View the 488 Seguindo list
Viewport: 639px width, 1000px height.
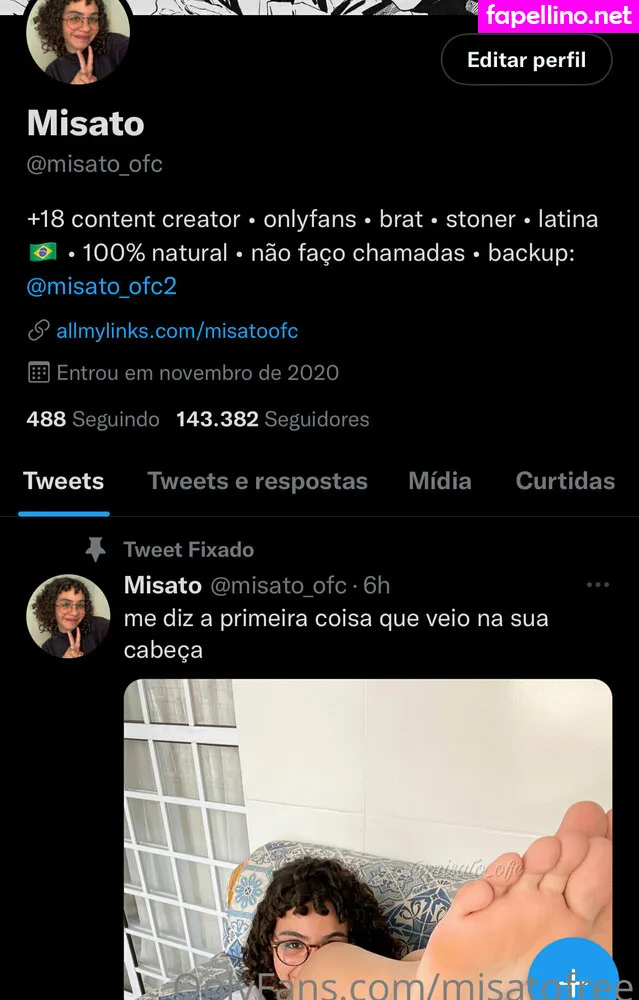click(x=92, y=419)
